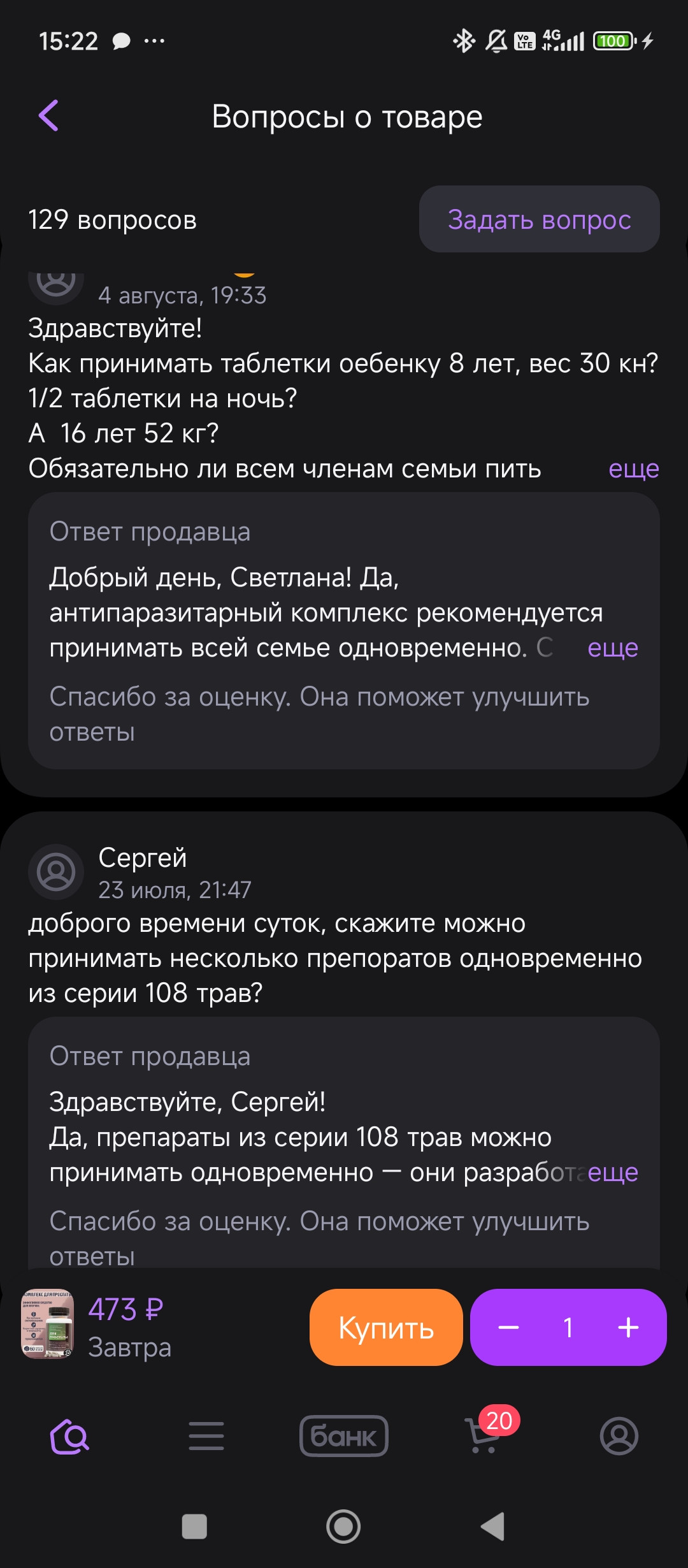This screenshot has height=1568, width=688.
Task: Tap the orange «Купить» button
Action: click(x=386, y=1328)
